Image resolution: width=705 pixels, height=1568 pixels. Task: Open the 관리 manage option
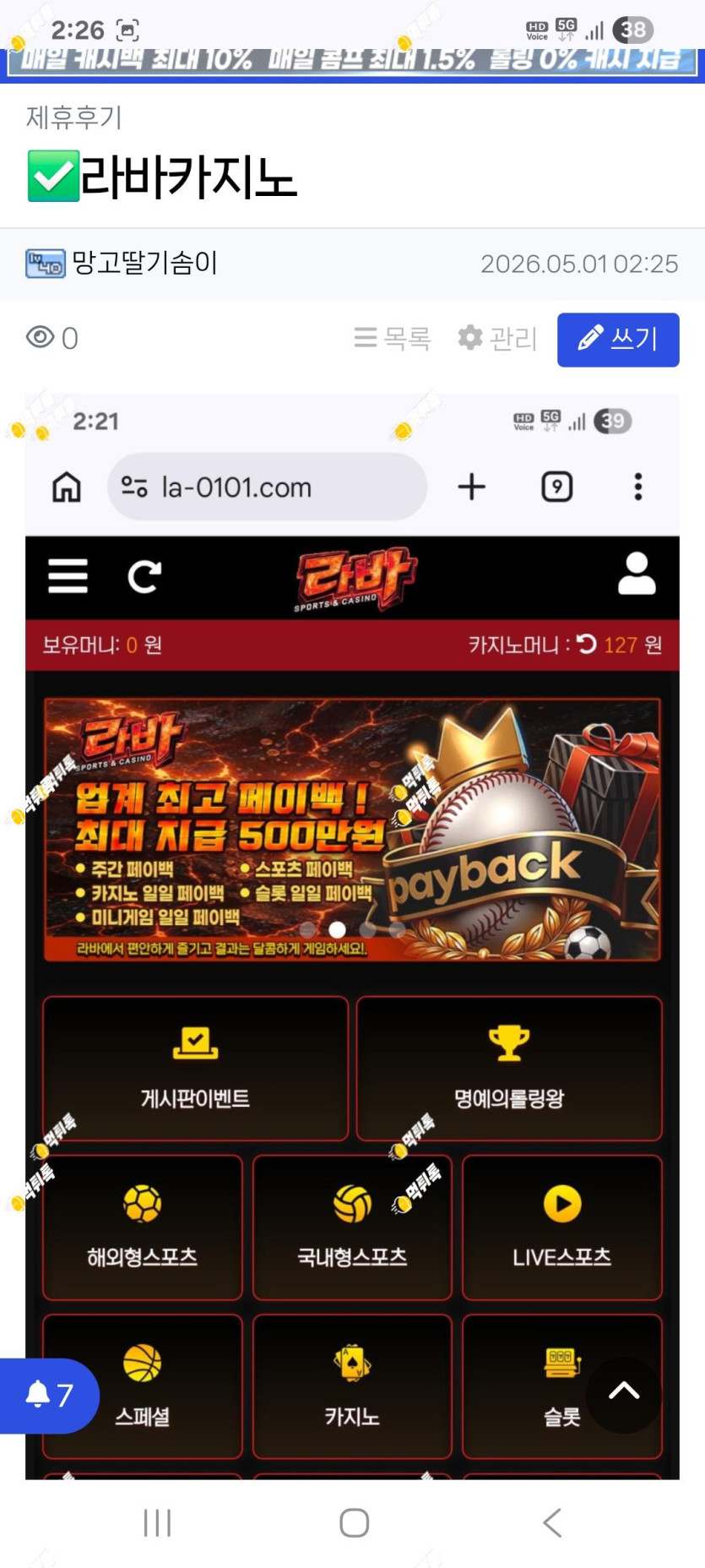pos(497,339)
